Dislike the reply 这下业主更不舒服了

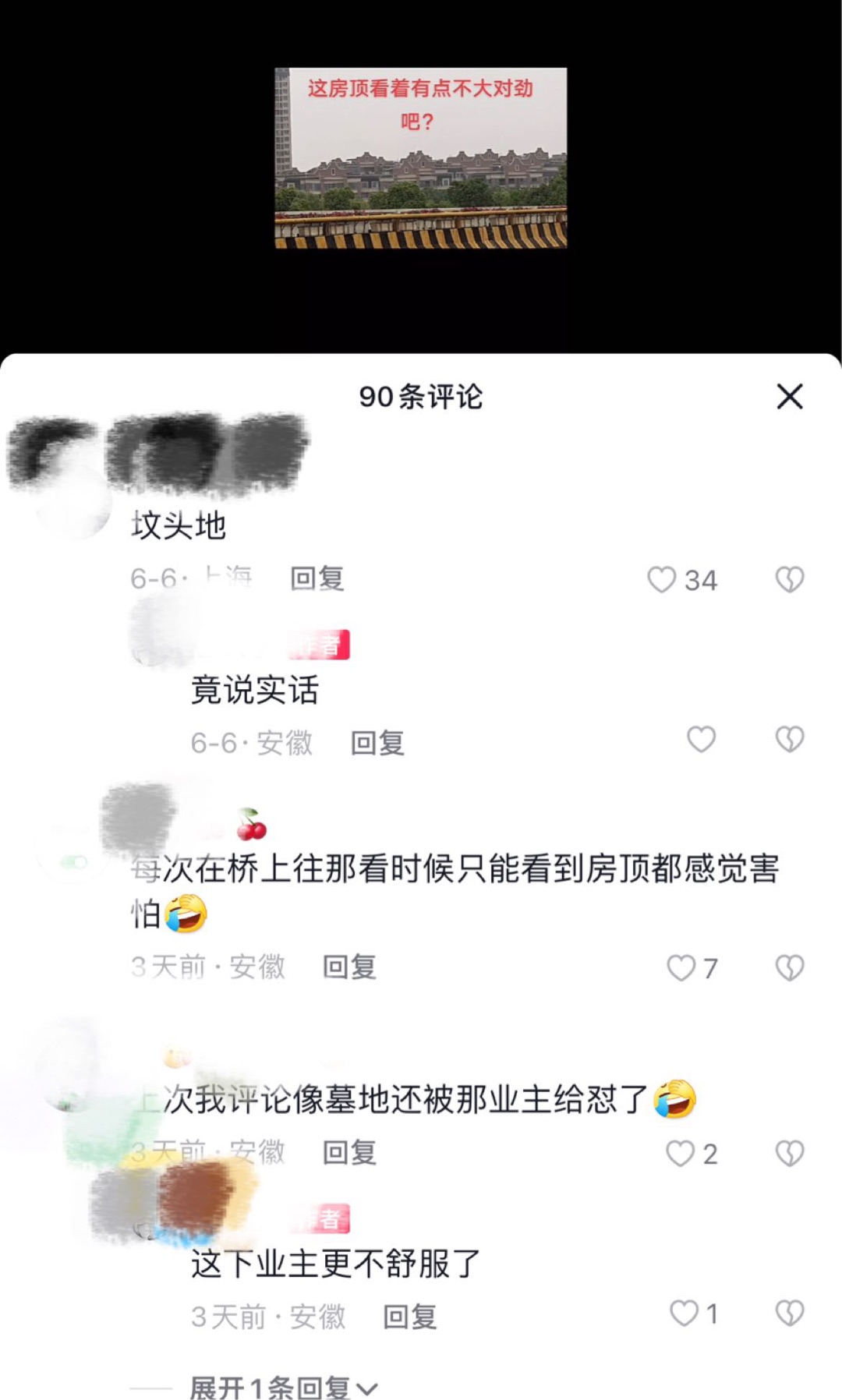[x=789, y=1313]
